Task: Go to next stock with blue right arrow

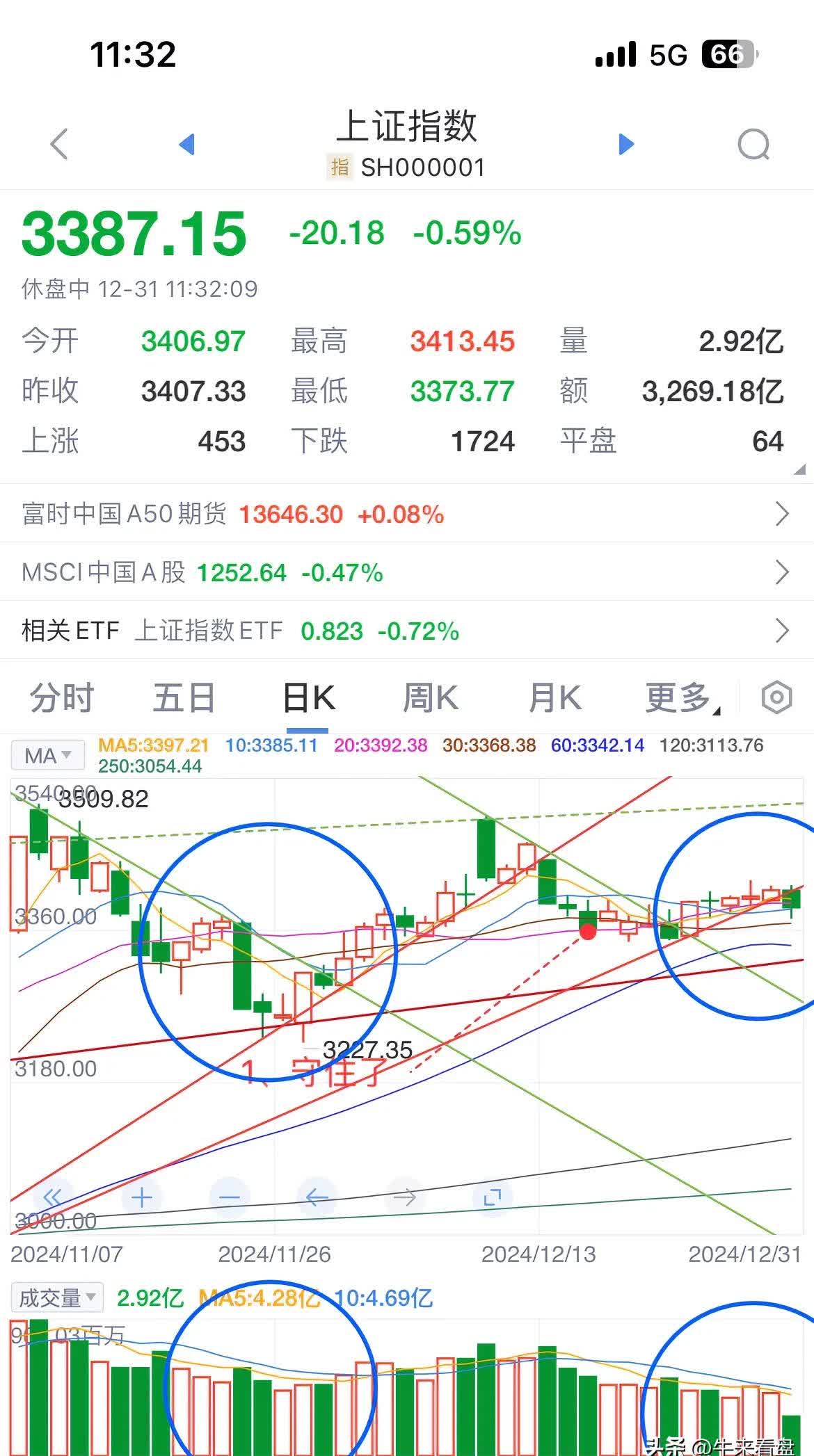Action: tap(625, 143)
